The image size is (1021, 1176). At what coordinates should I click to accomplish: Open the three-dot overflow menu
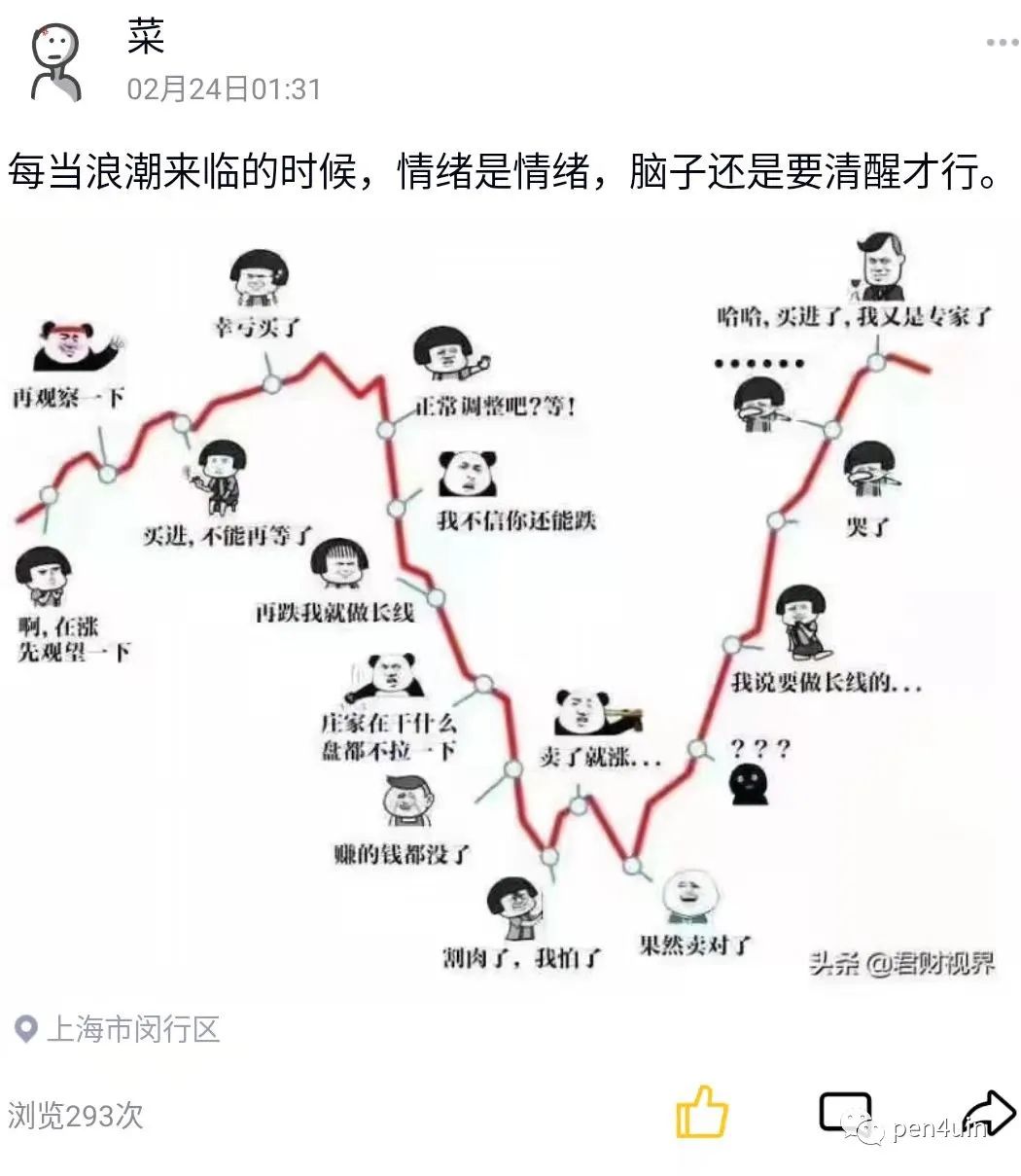click(x=1002, y=43)
